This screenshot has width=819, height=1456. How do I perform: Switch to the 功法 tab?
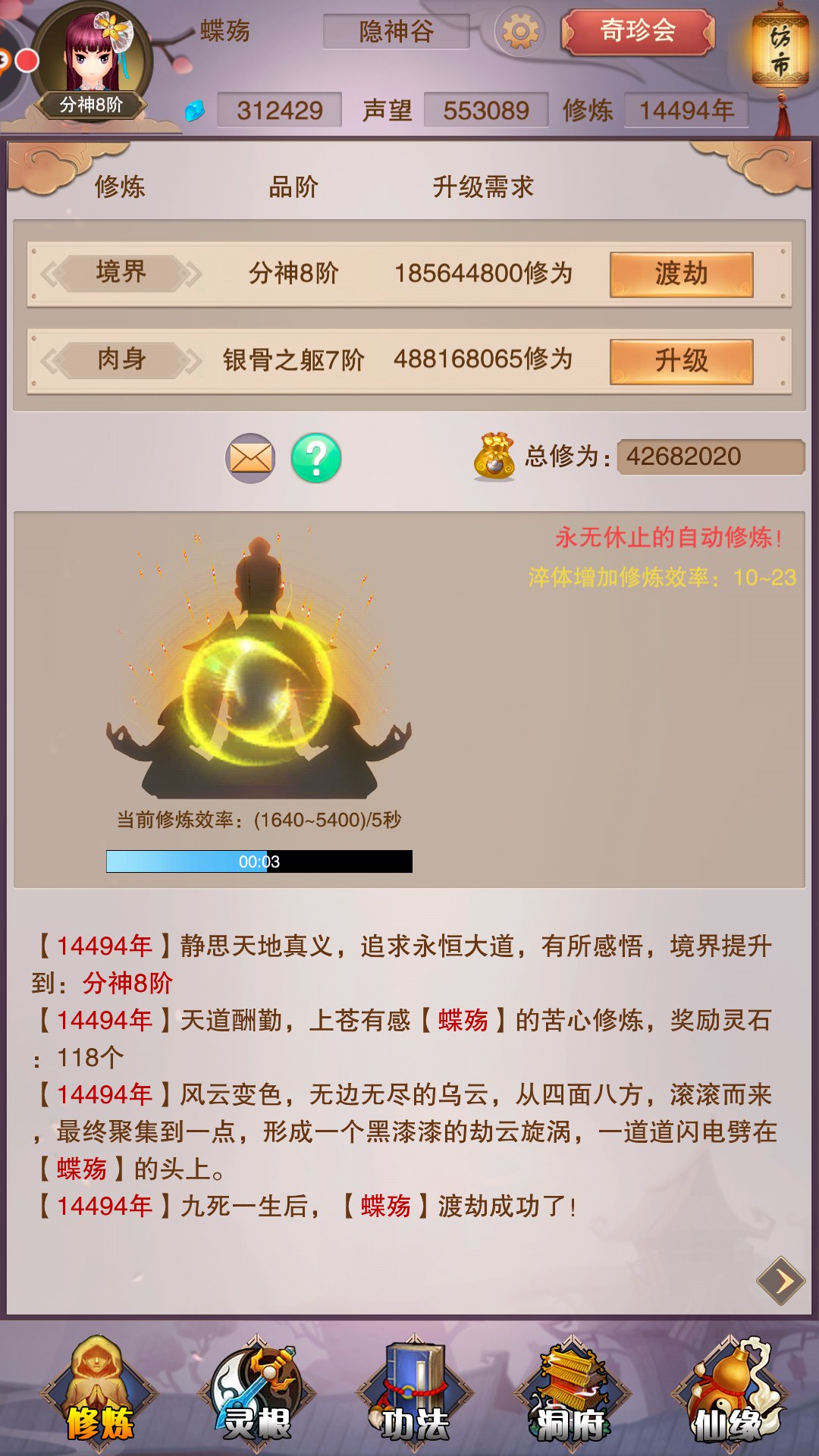(414, 1394)
